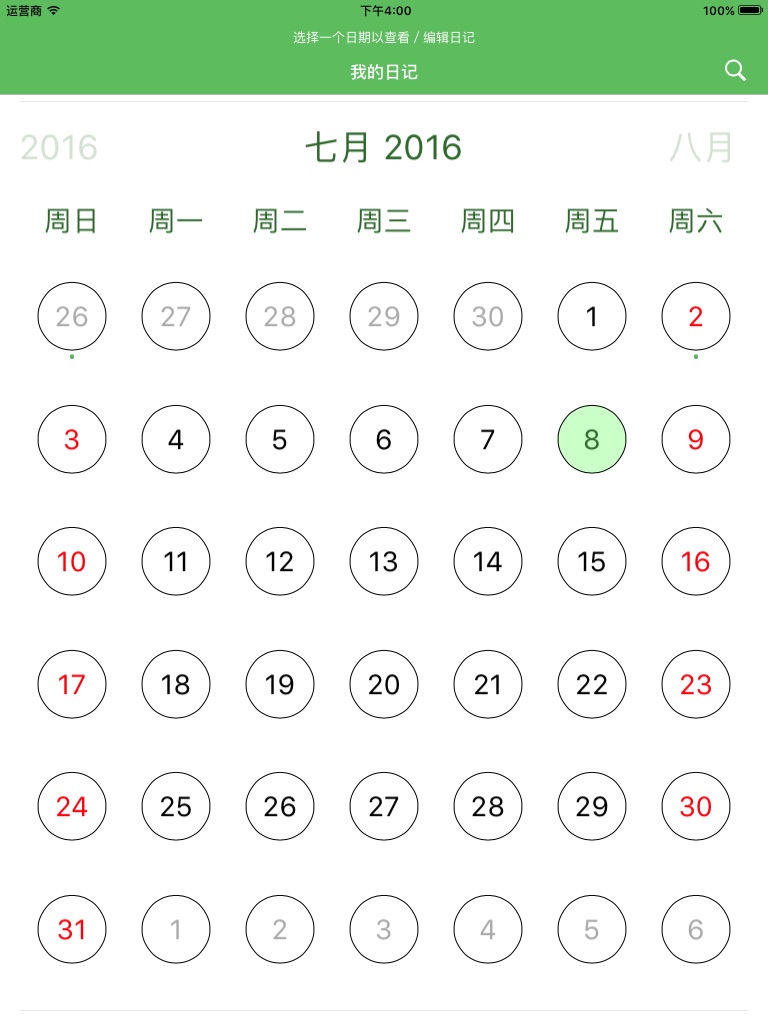Select greyed June 30 date
768x1024 pixels.
pyautogui.click(x=488, y=317)
